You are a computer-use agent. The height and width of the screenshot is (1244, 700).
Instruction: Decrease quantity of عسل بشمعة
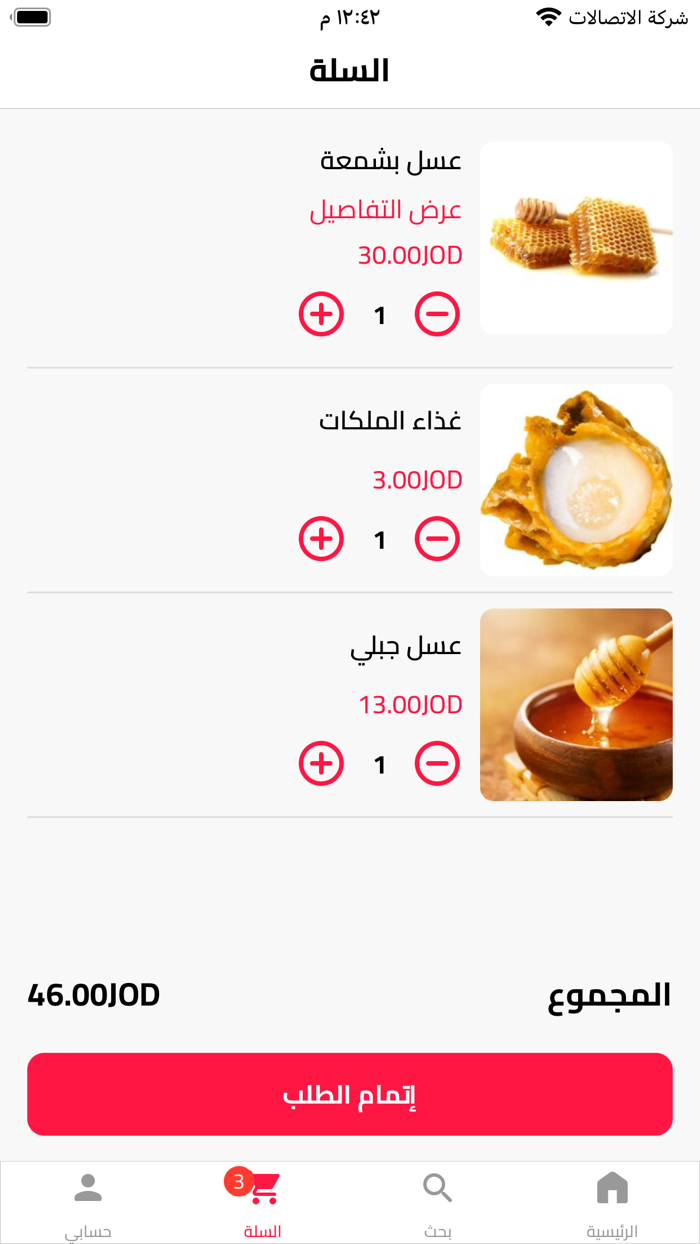click(x=437, y=315)
